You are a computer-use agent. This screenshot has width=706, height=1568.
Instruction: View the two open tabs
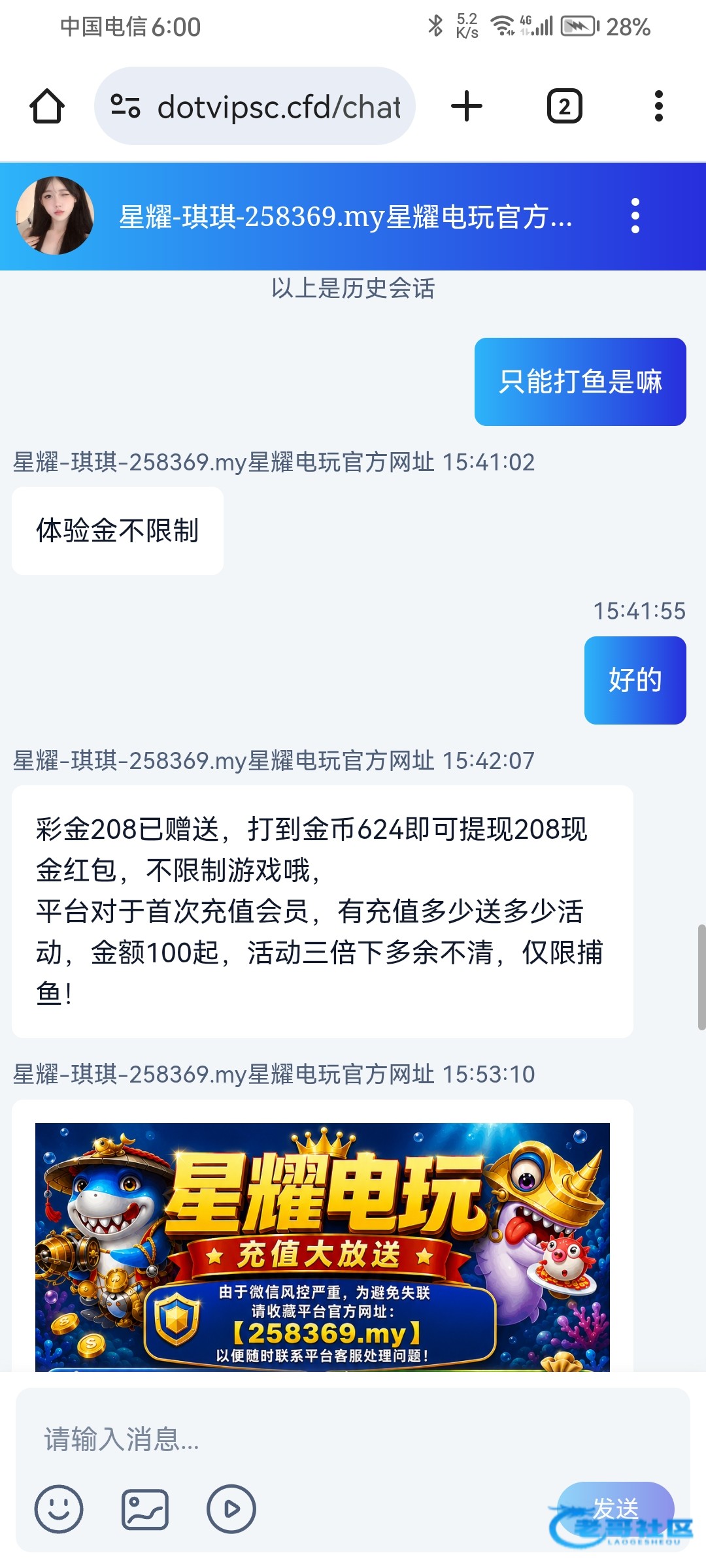coord(564,106)
